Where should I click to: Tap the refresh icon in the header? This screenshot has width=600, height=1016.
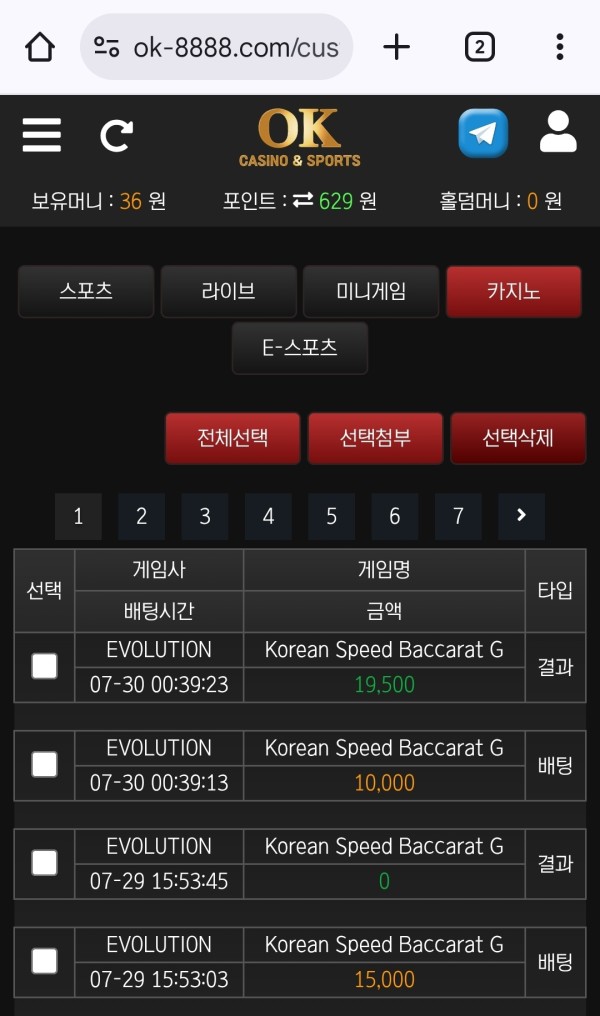(116, 135)
